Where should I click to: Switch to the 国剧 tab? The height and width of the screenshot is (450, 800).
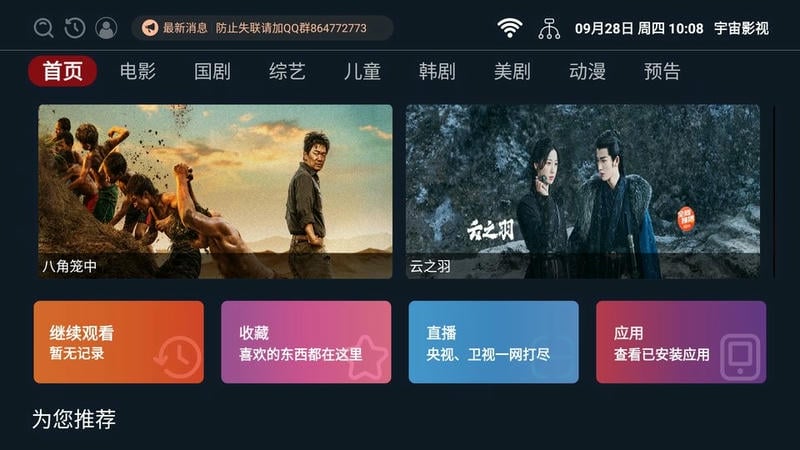[212, 71]
